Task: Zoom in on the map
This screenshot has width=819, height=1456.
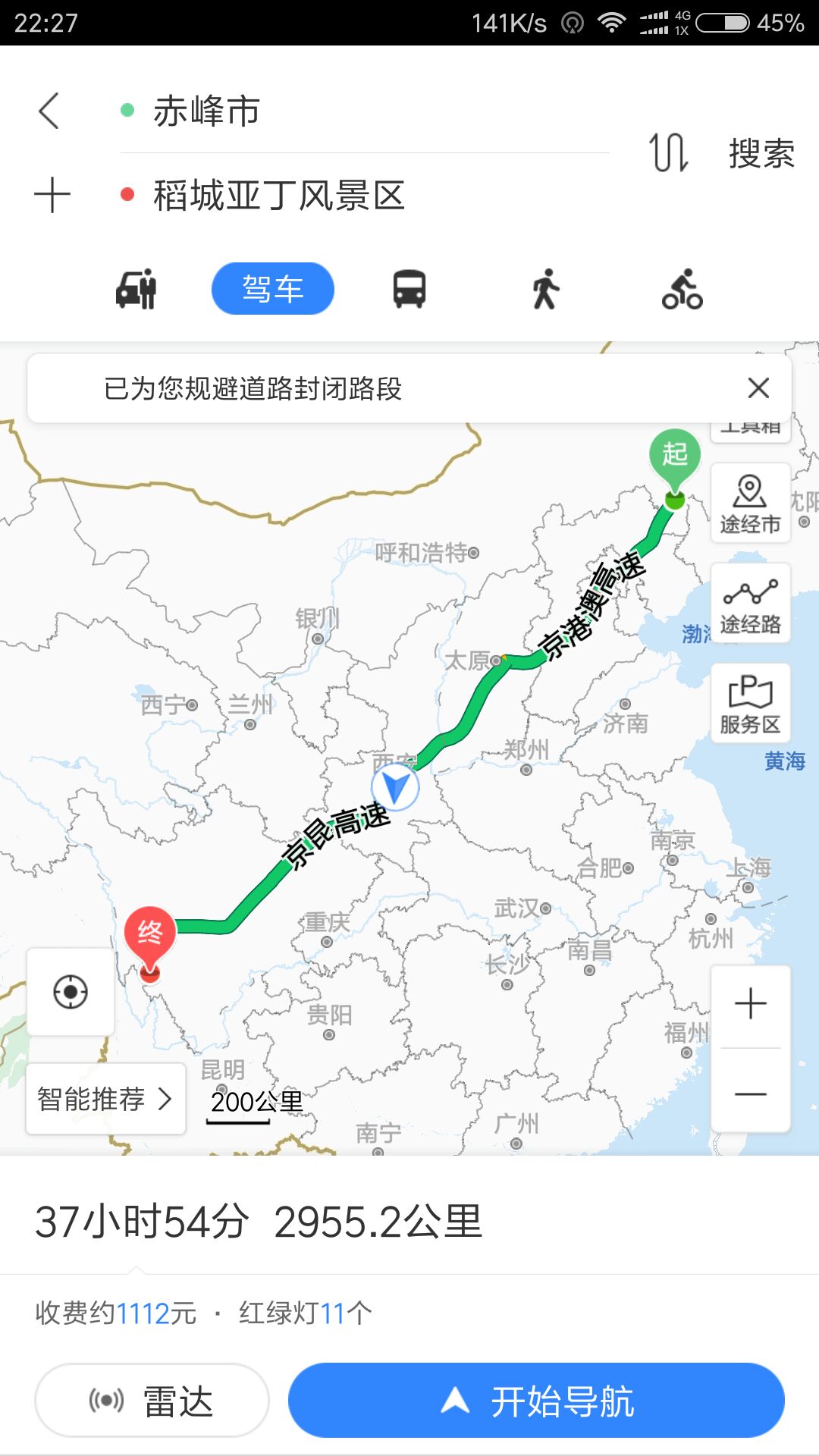Action: pos(751,1004)
